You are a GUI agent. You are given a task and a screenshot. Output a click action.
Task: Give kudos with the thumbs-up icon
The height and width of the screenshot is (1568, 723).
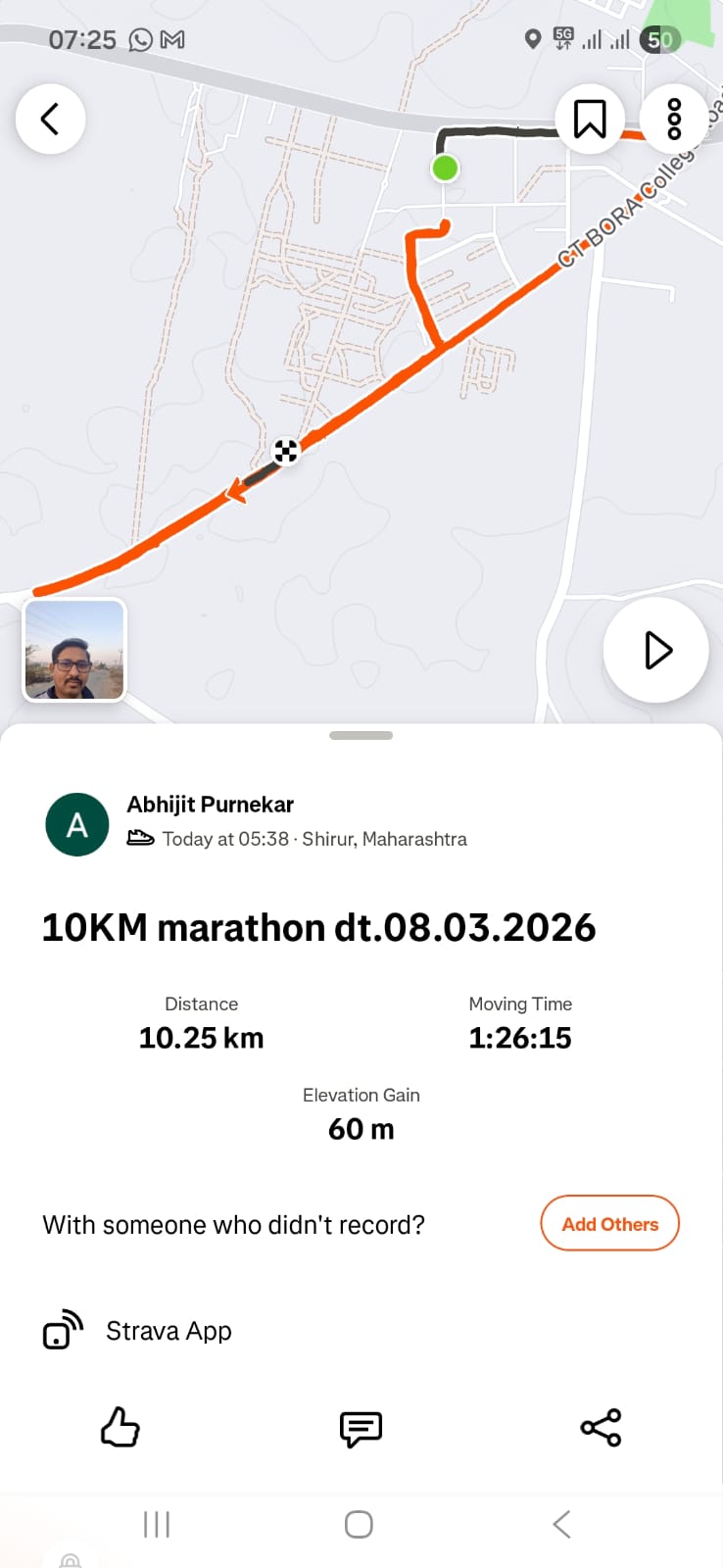tap(120, 1428)
